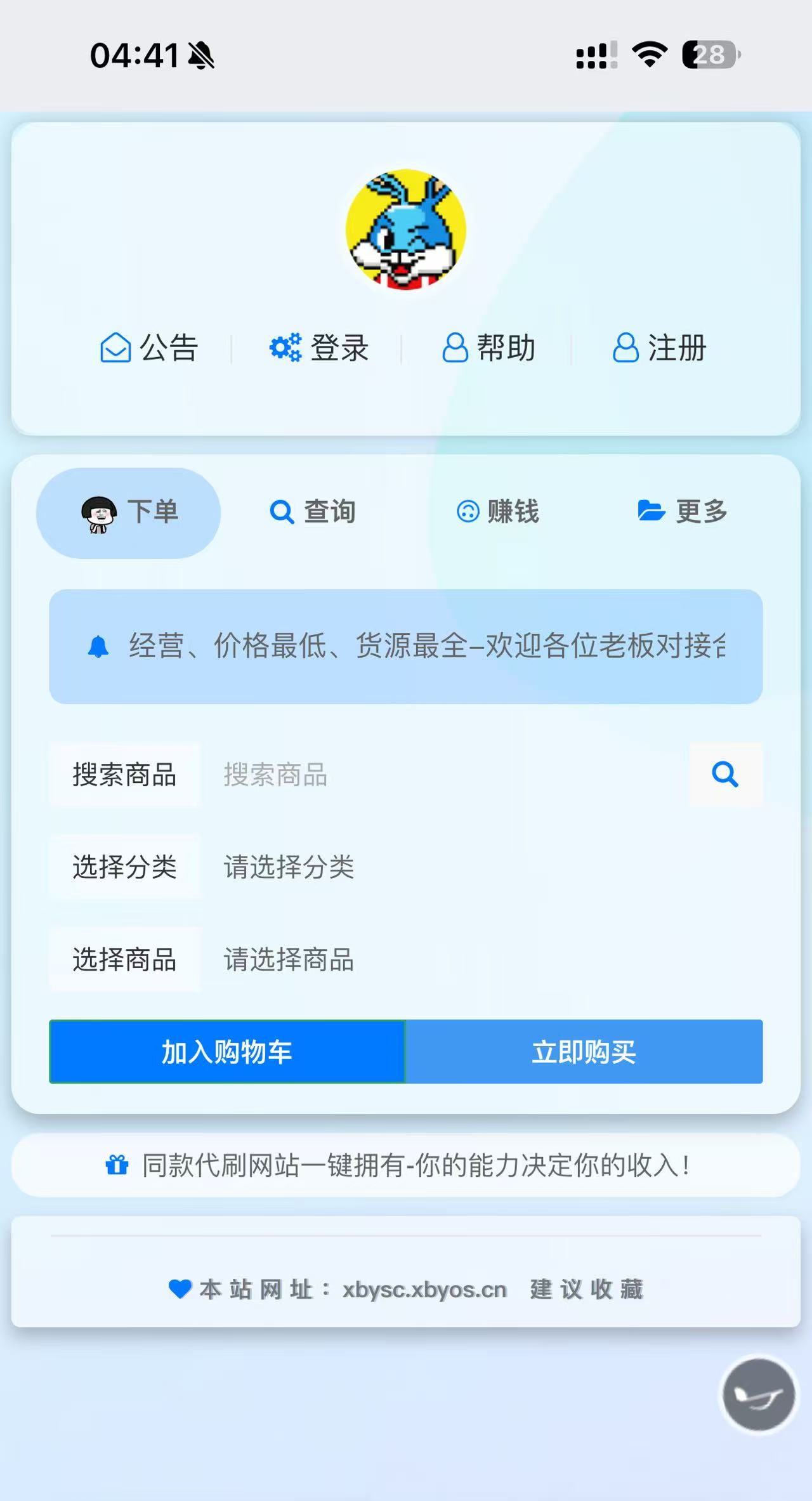Viewport: 812px width, 1501px height.
Task: Open the 更多 more tab
Action: click(683, 511)
